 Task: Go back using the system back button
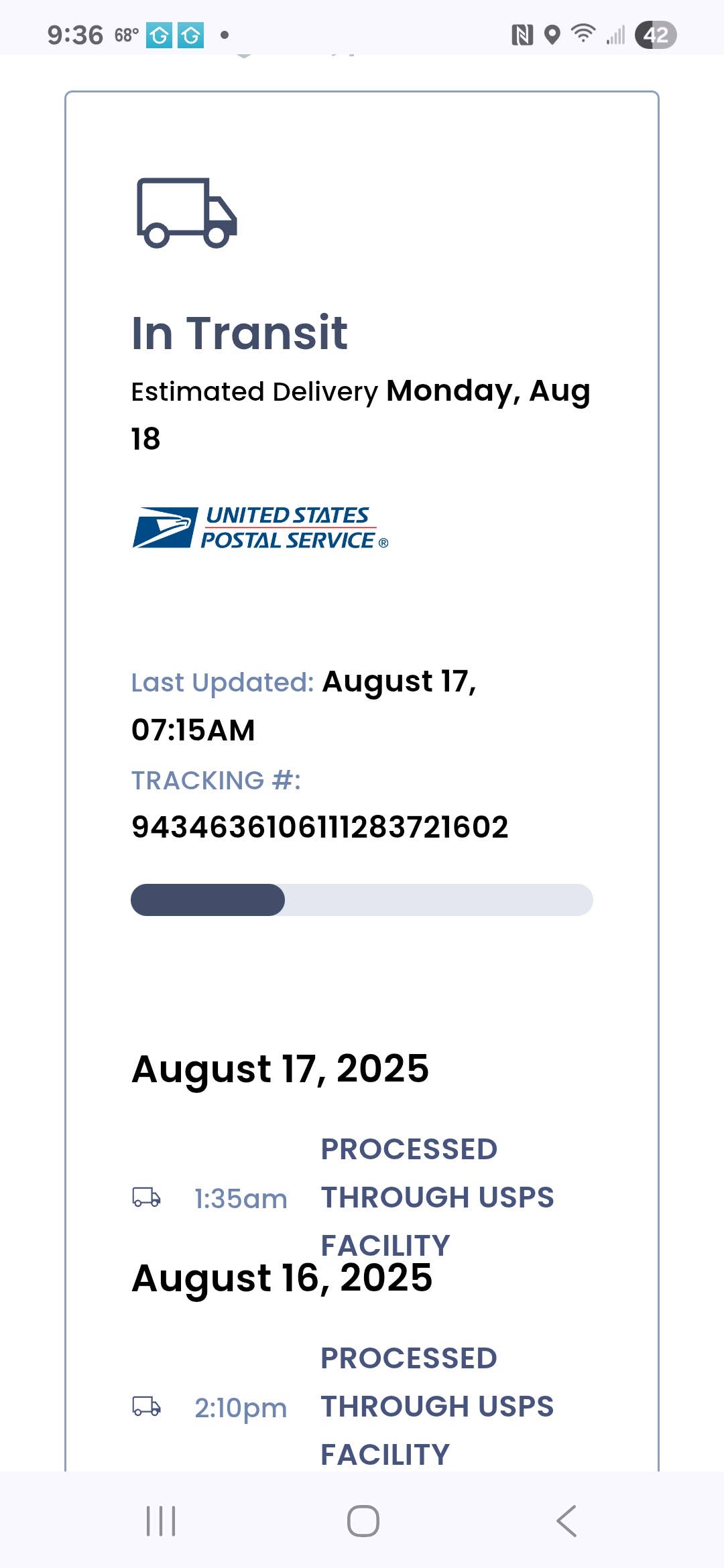(x=566, y=1520)
